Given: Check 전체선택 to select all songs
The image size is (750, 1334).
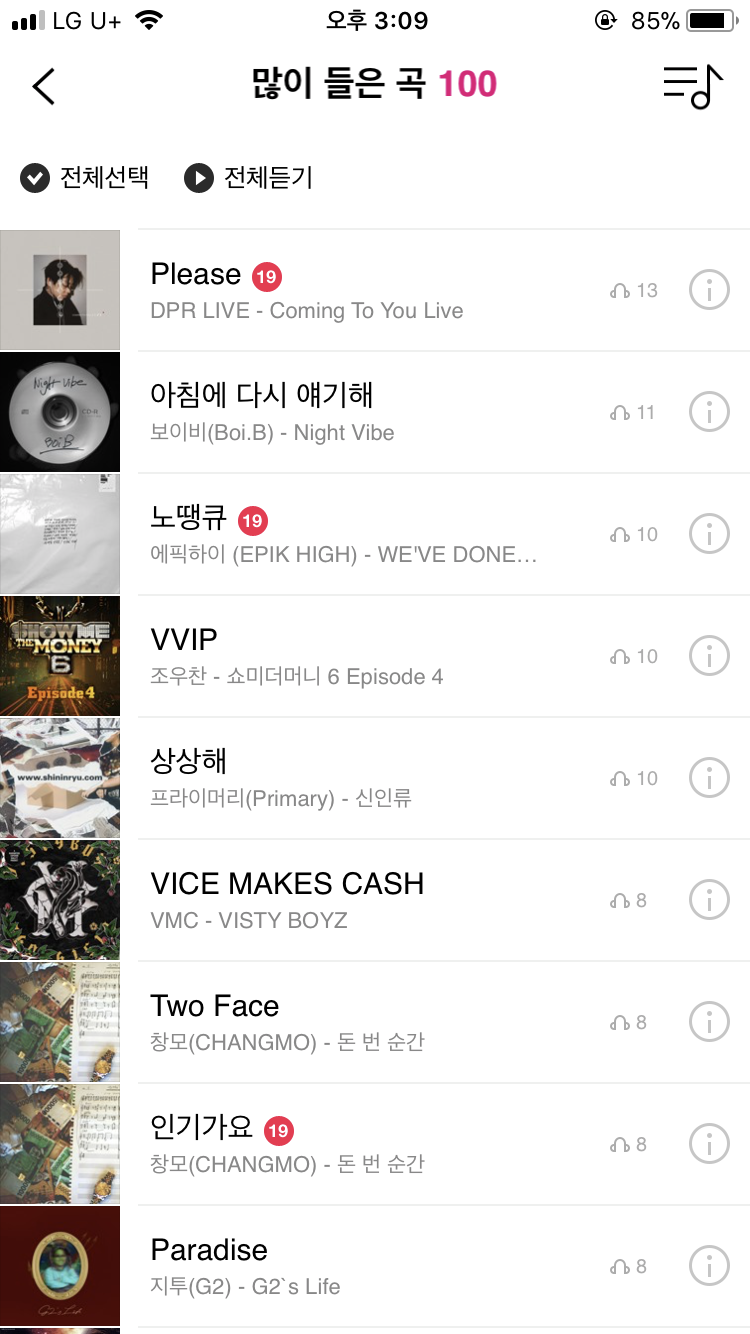Looking at the screenshot, I should point(85,178).
